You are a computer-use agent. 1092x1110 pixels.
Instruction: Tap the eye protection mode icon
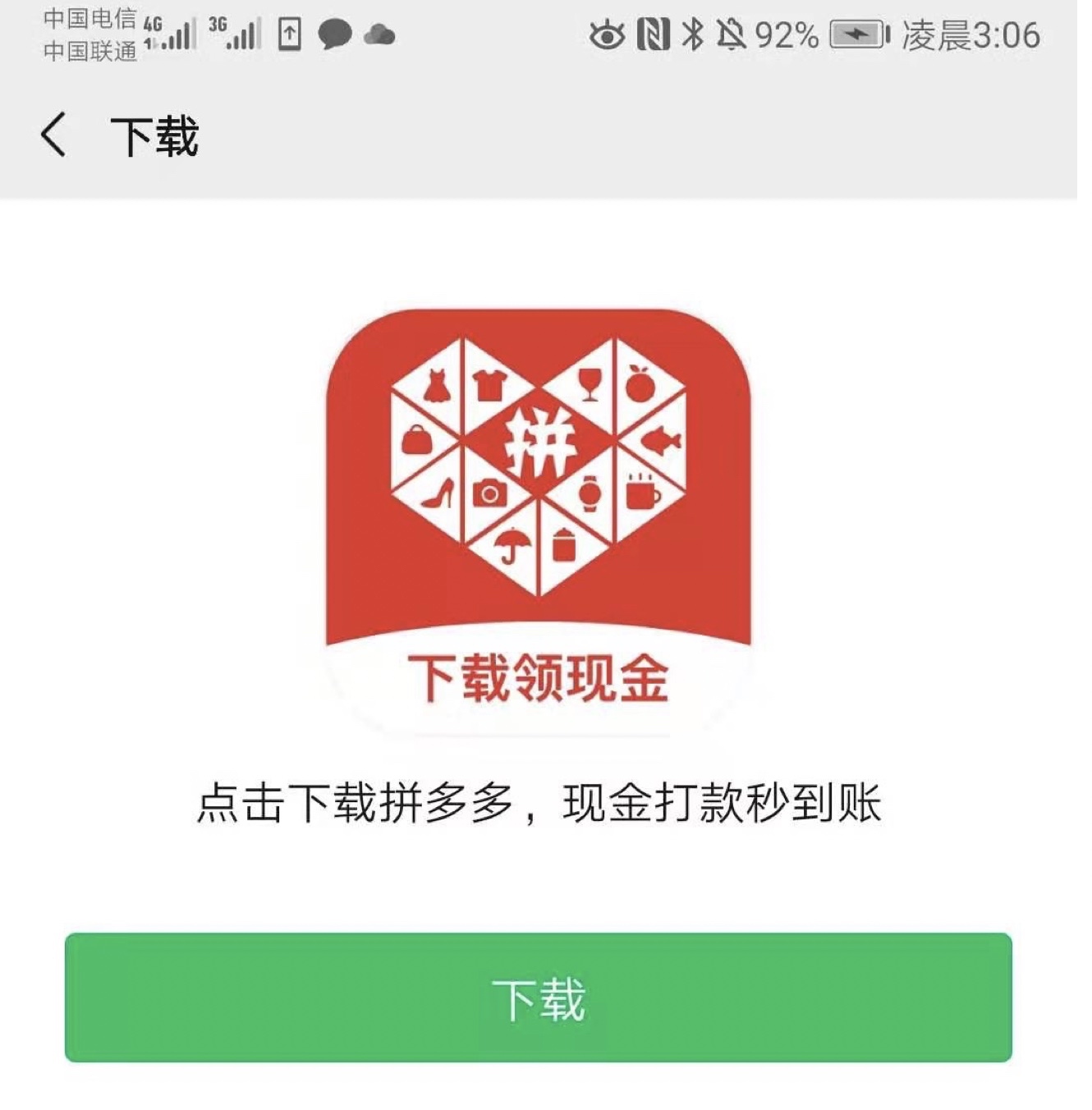tap(605, 33)
